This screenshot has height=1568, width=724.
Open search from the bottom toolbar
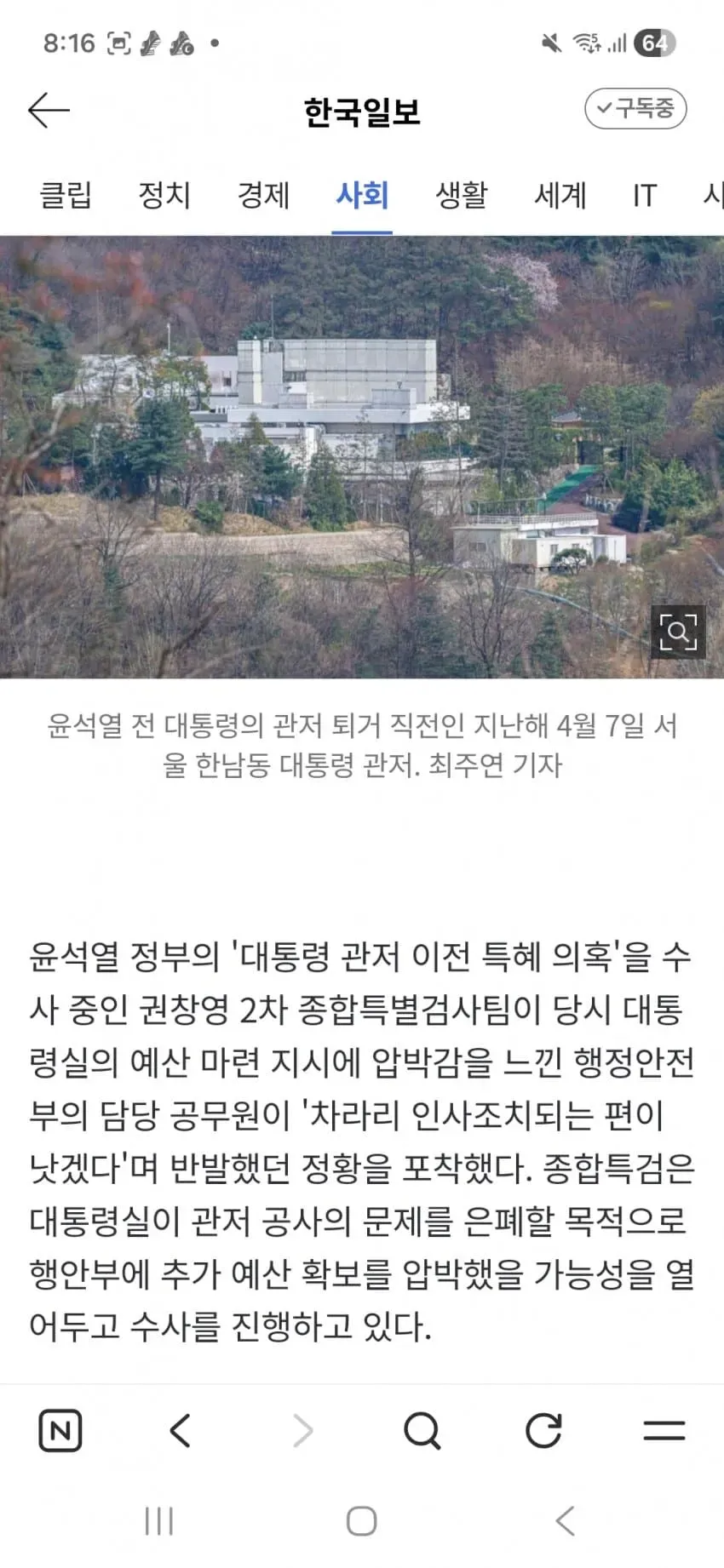pyautogui.click(x=422, y=1430)
